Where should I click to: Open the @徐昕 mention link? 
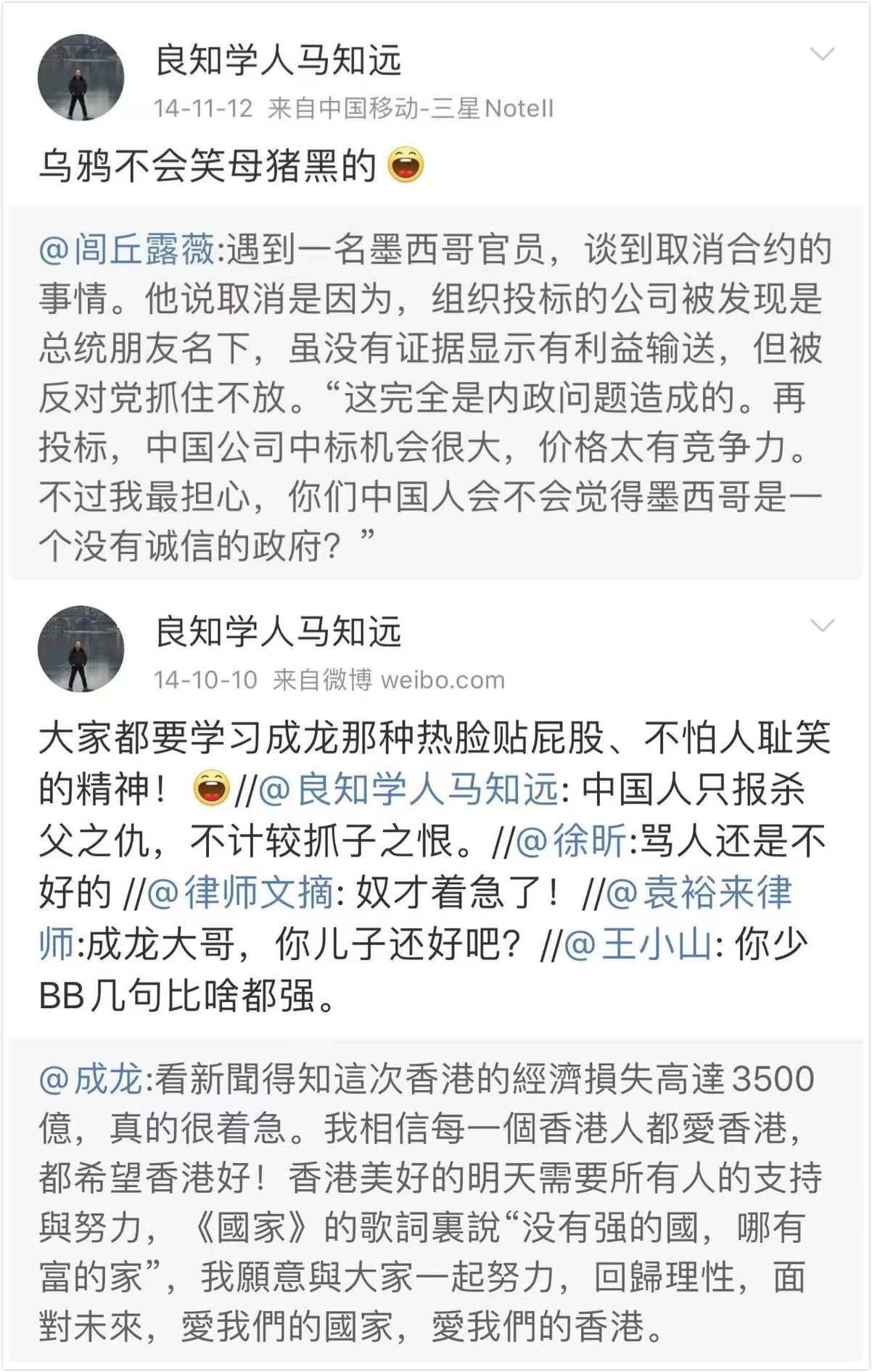coord(571,841)
